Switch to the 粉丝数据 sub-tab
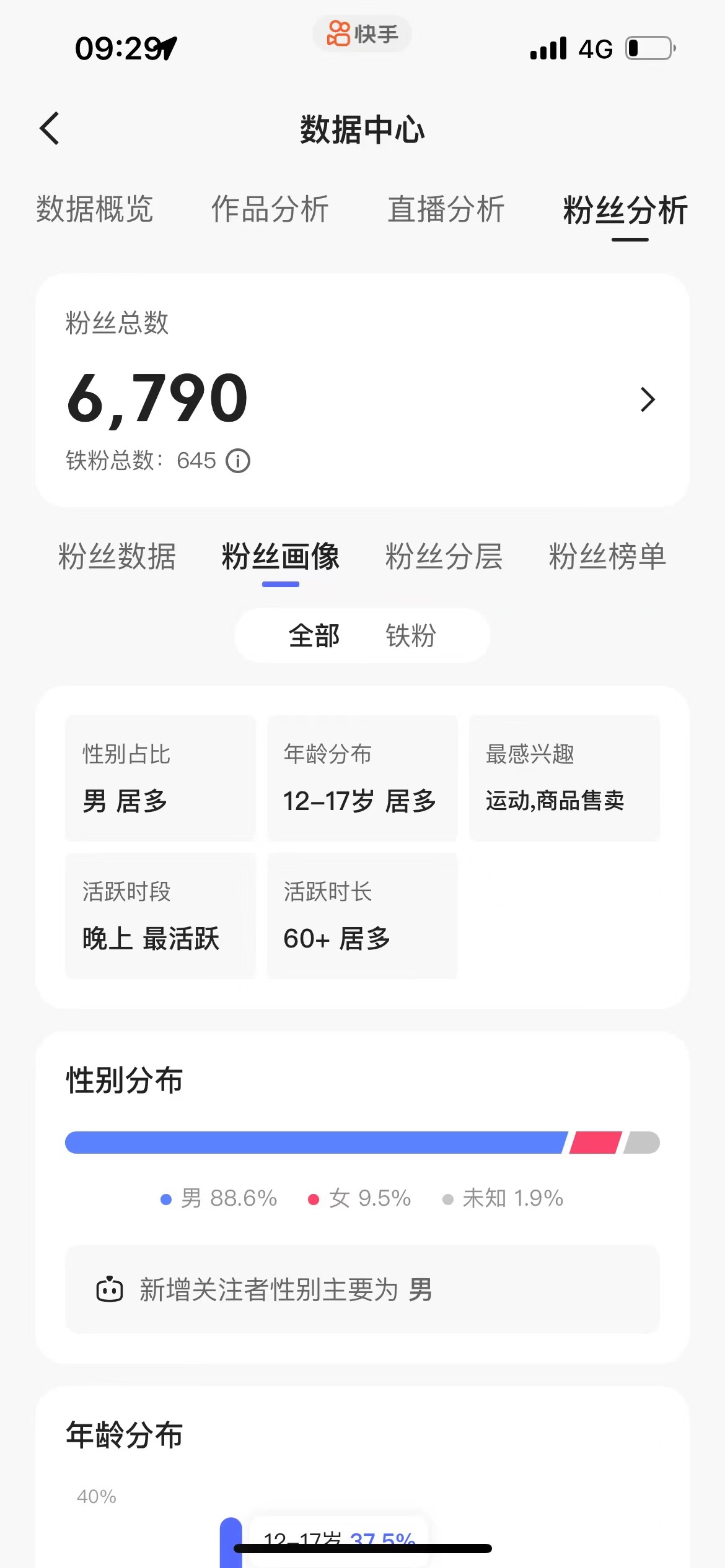Viewport: 725px width, 1568px height. (117, 556)
